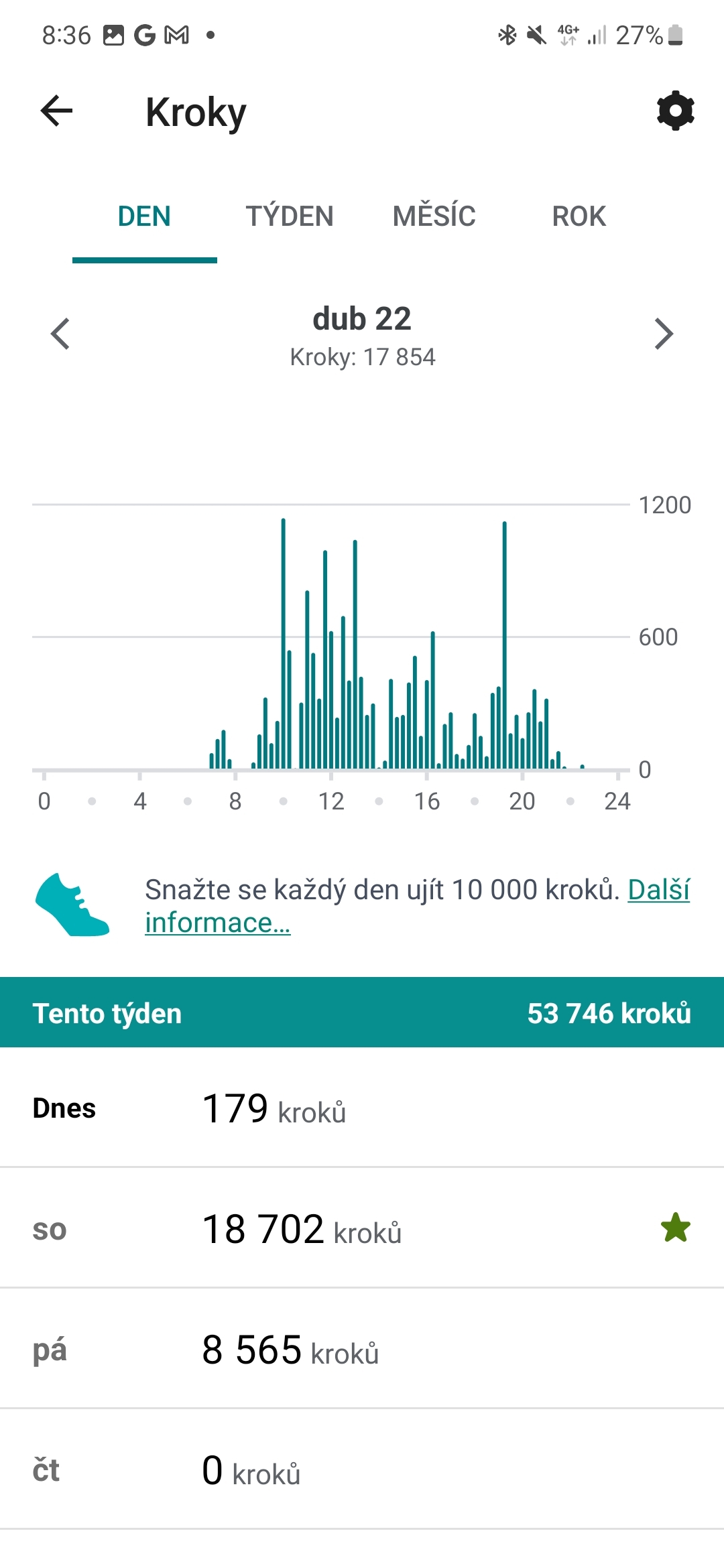Switch to the TÝDEN tab
The image size is (724, 1568).
290,216
